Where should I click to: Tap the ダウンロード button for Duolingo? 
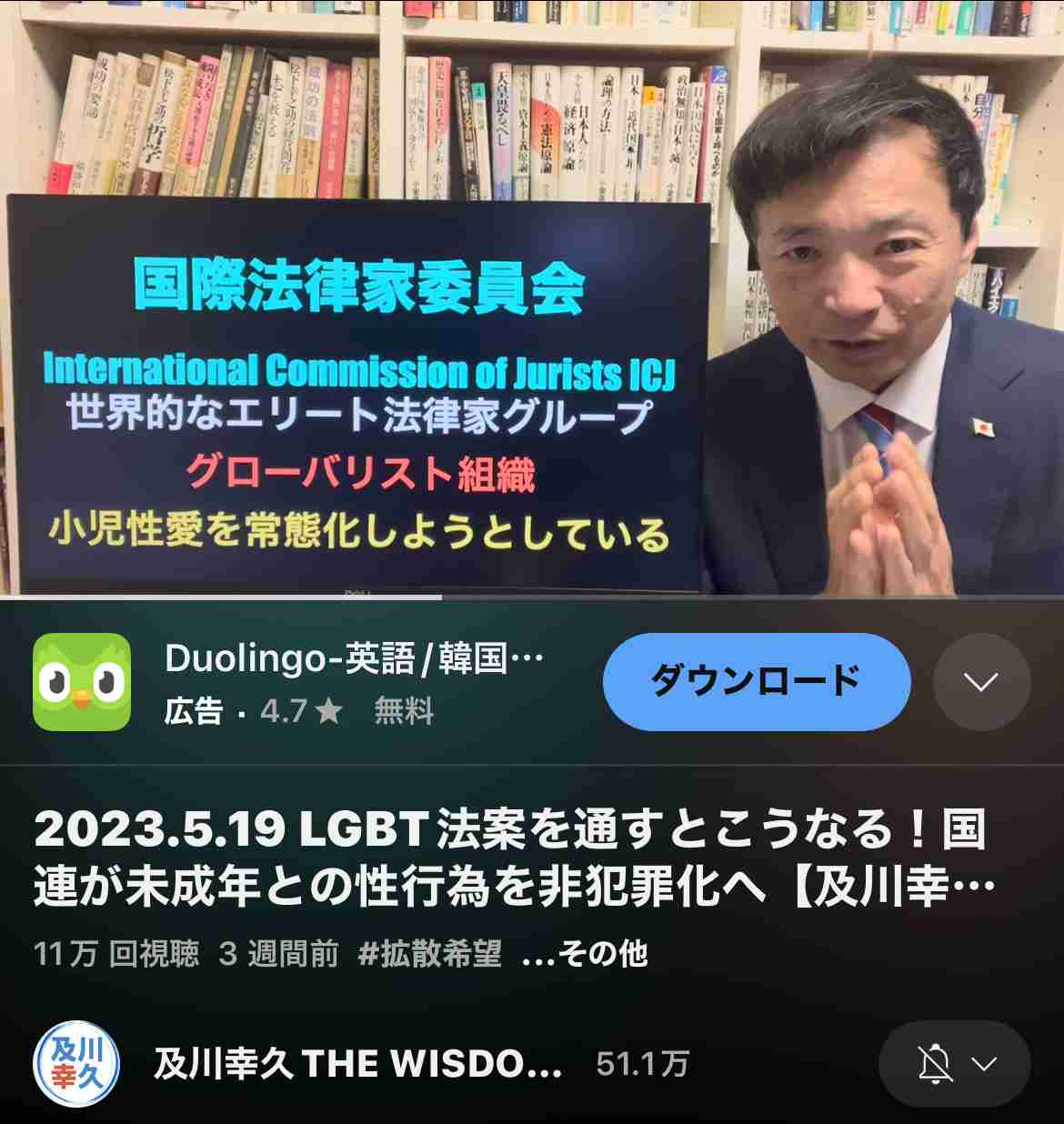(x=756, y=682)
